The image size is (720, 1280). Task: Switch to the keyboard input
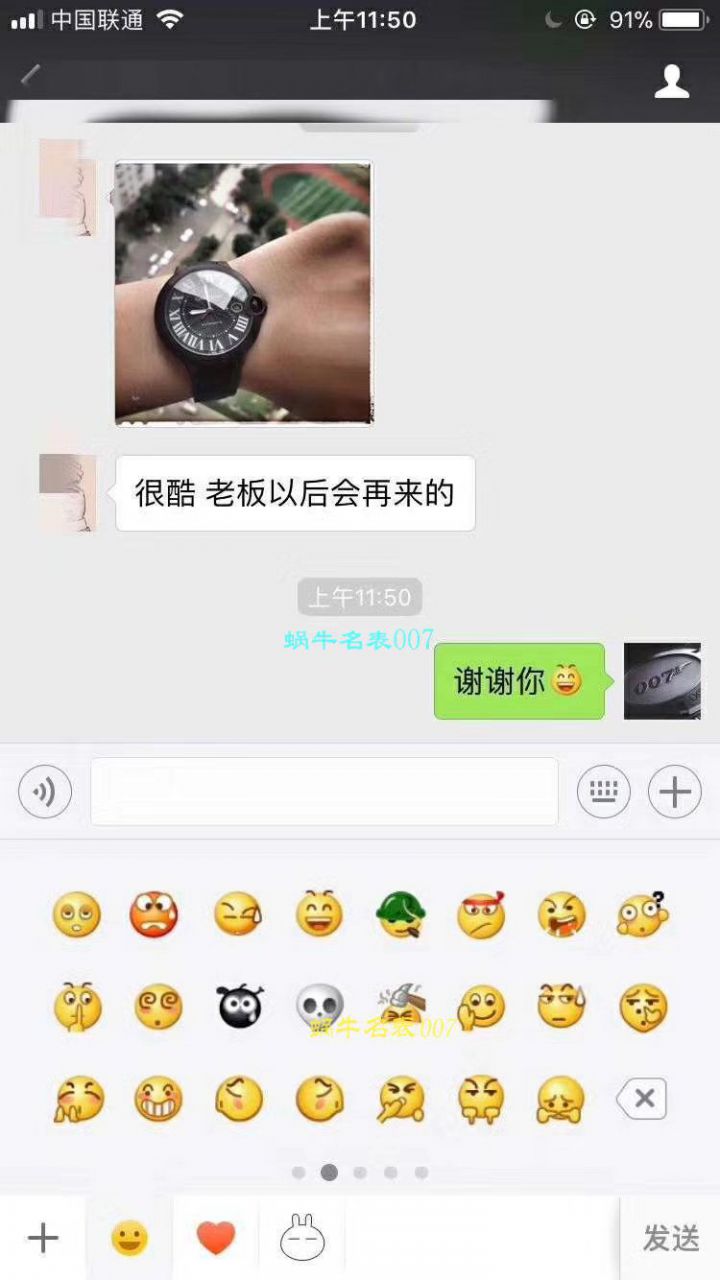(603, 793)
